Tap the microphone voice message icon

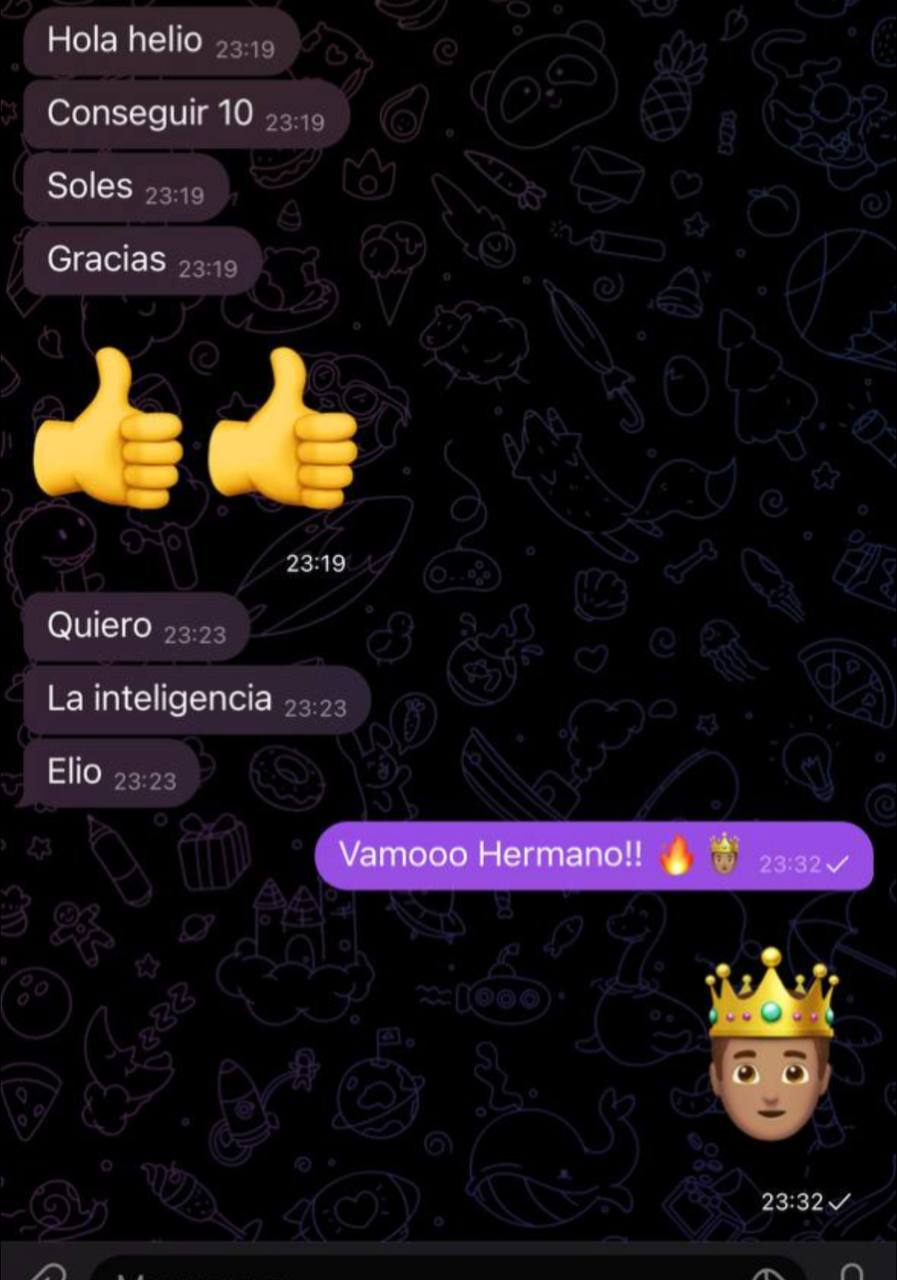[852, 1272]
